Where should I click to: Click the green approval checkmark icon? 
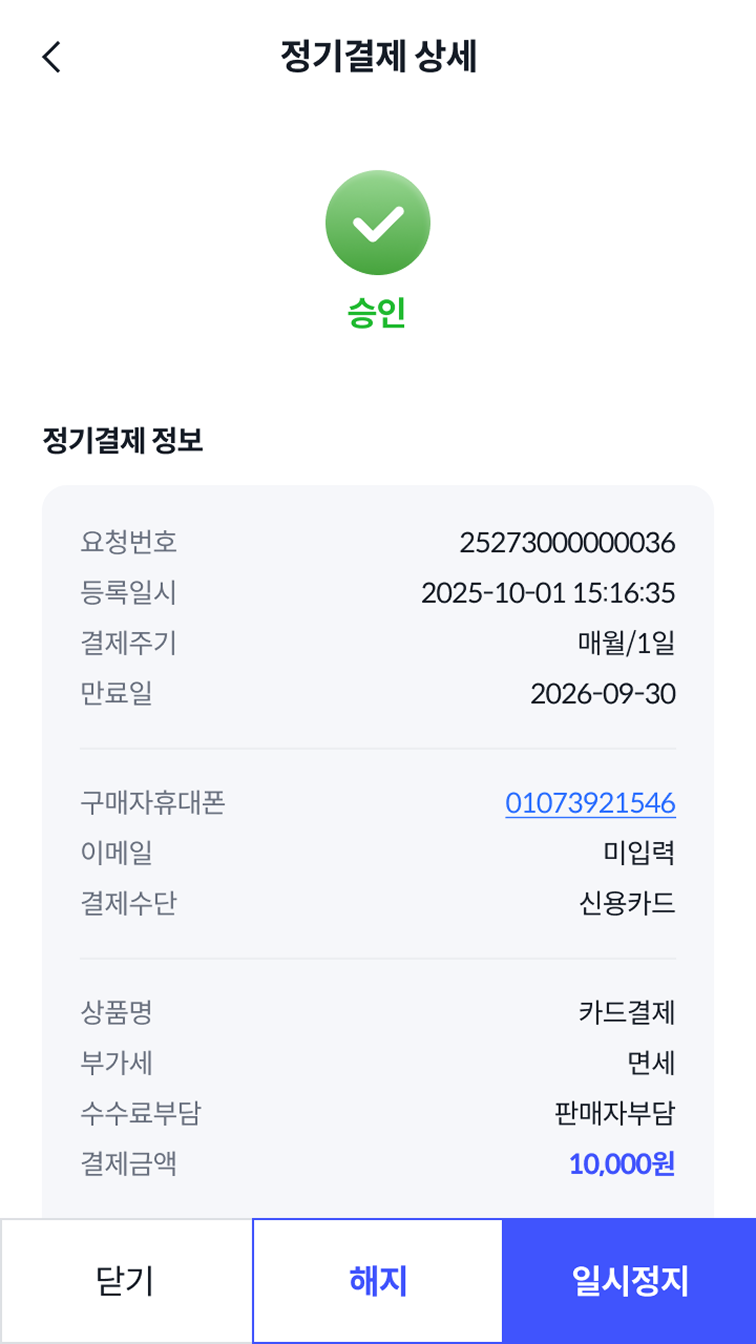378,222
